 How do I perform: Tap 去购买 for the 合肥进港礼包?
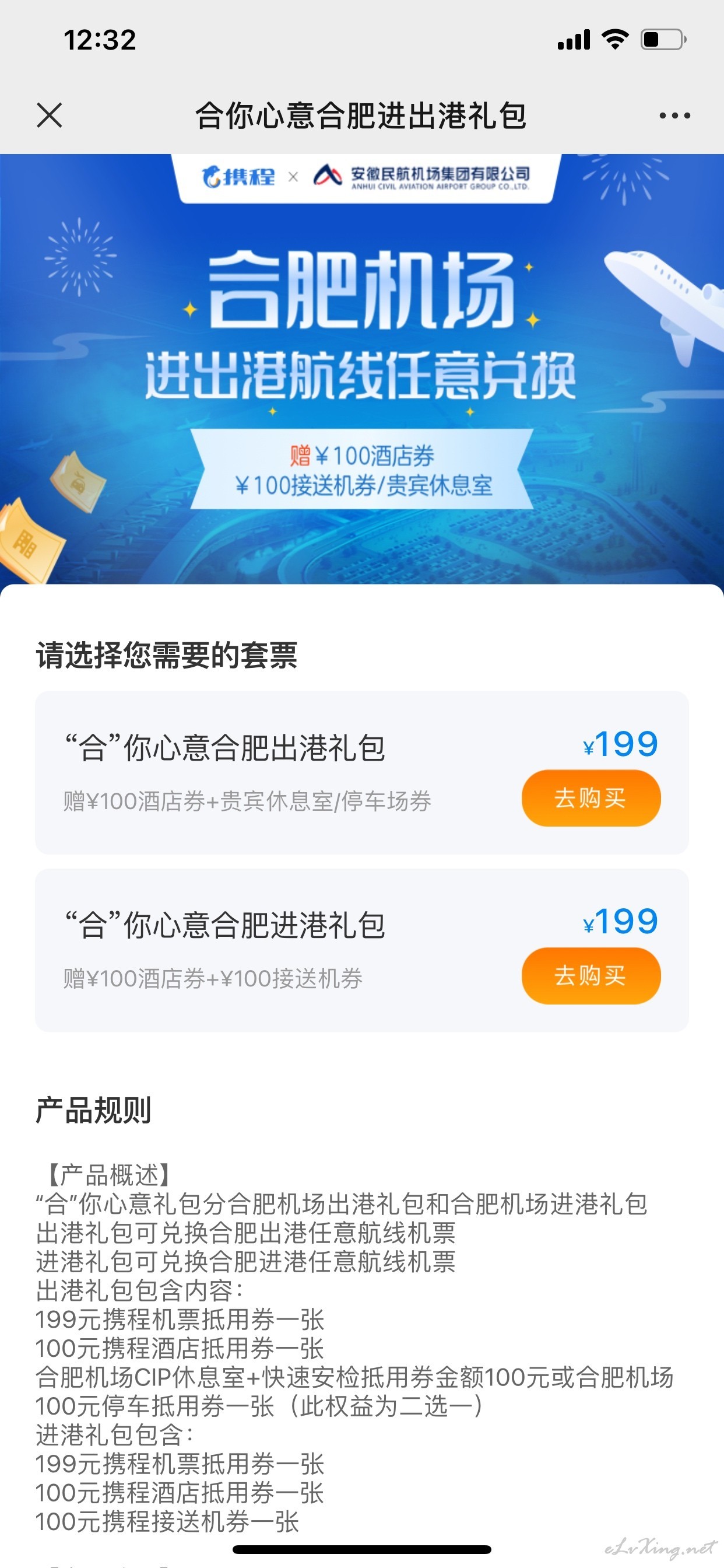(x=591, y=976)
